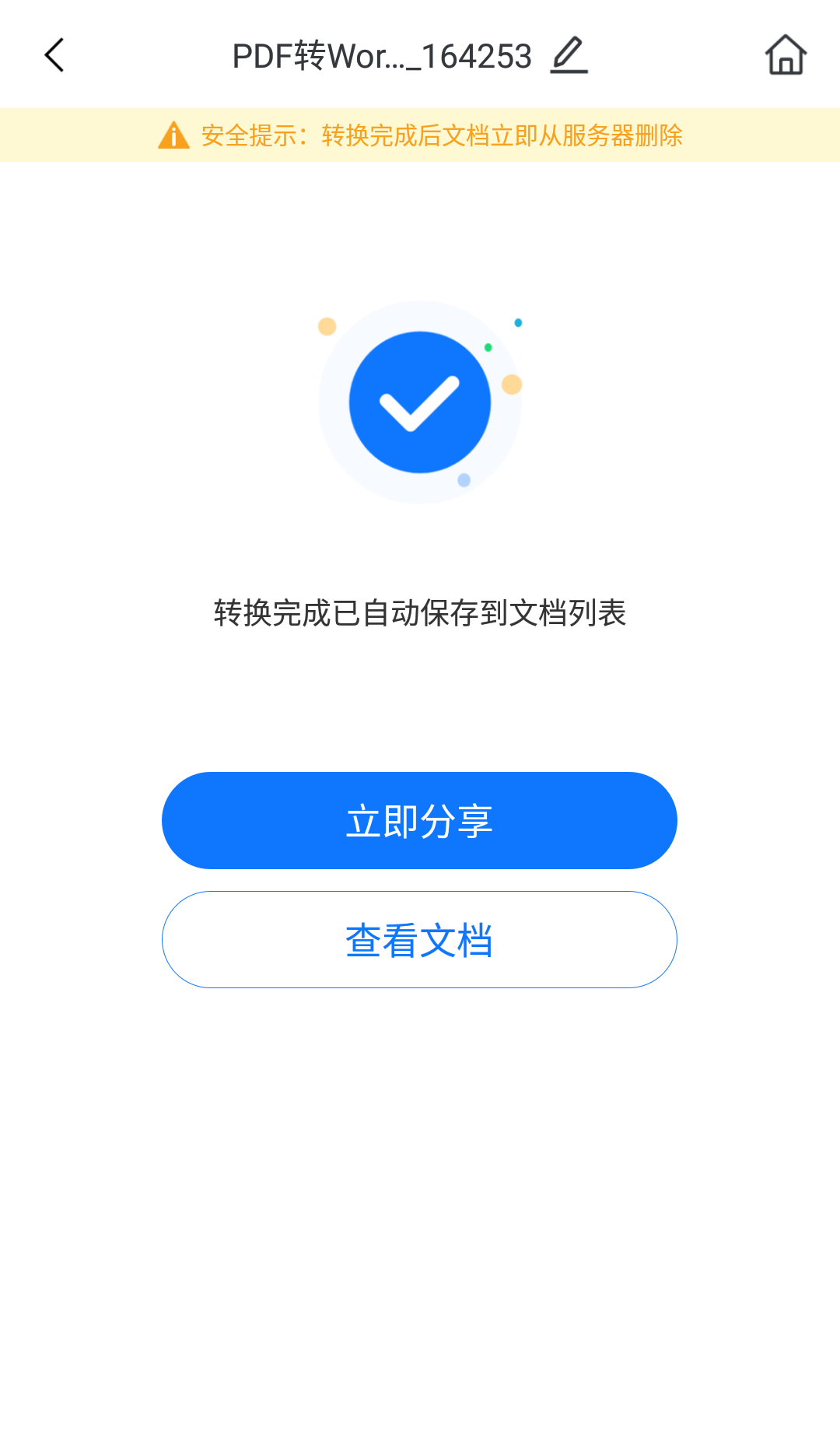
Task: Click the yellow security tip strip
Action: click(x=420, y=135)
